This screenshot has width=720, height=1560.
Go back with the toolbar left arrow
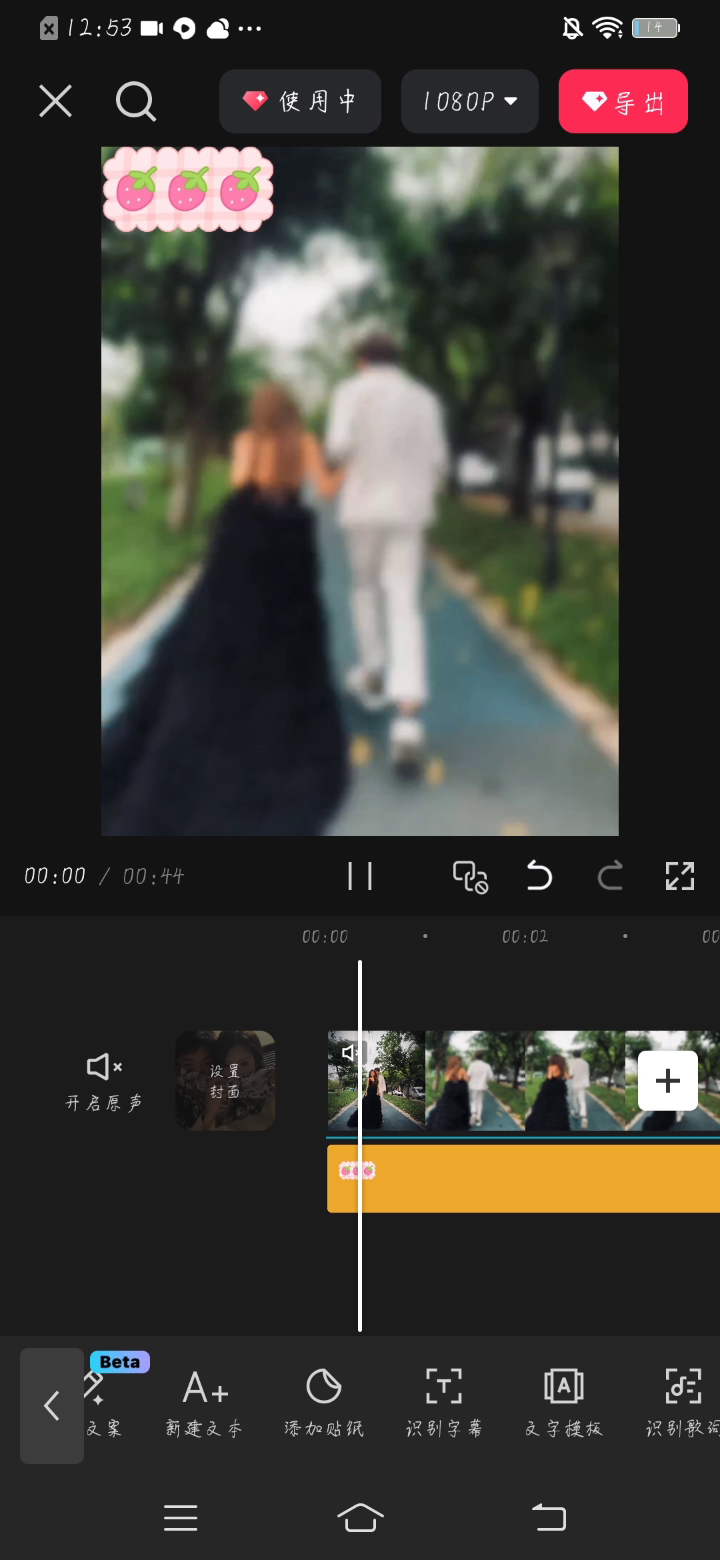pos(52,1405)
